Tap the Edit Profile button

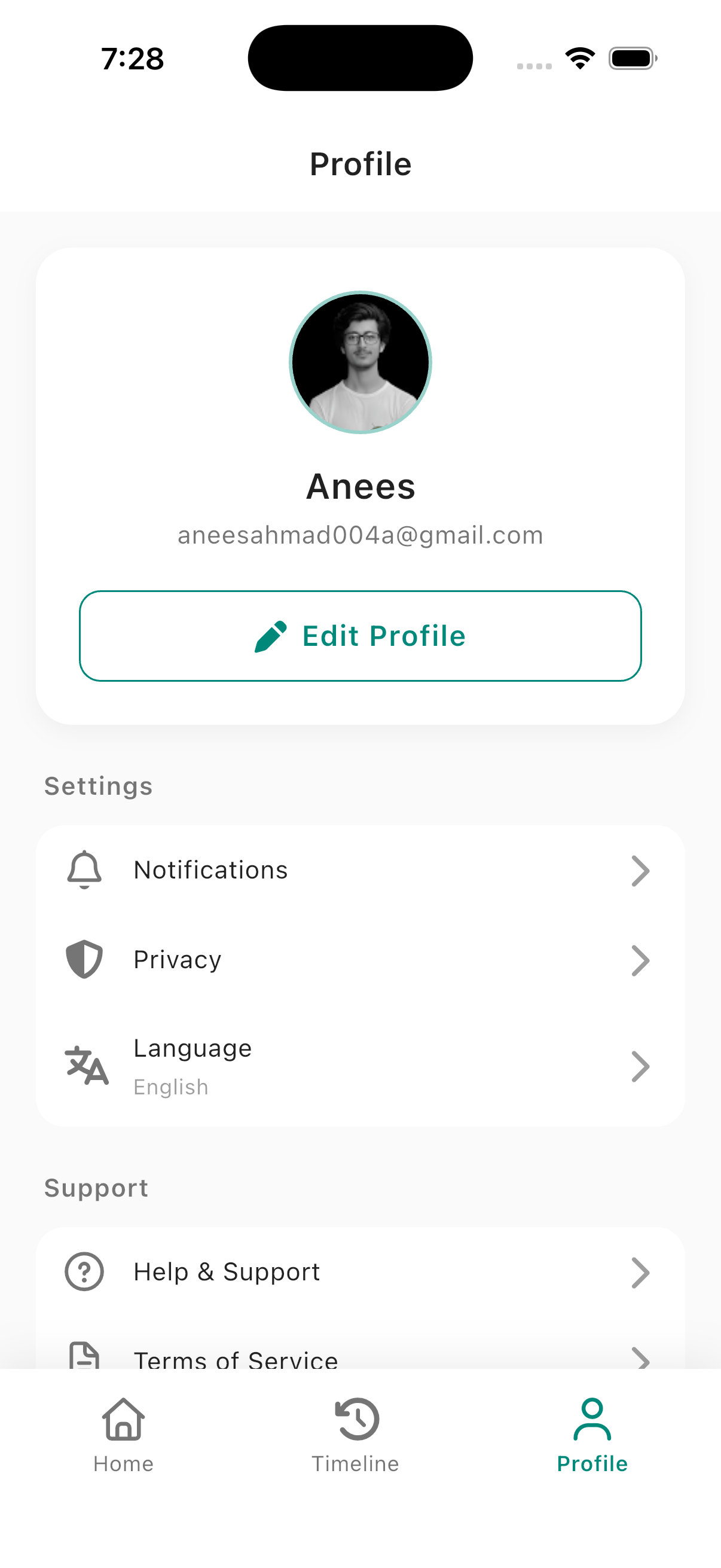pos(360,636)
